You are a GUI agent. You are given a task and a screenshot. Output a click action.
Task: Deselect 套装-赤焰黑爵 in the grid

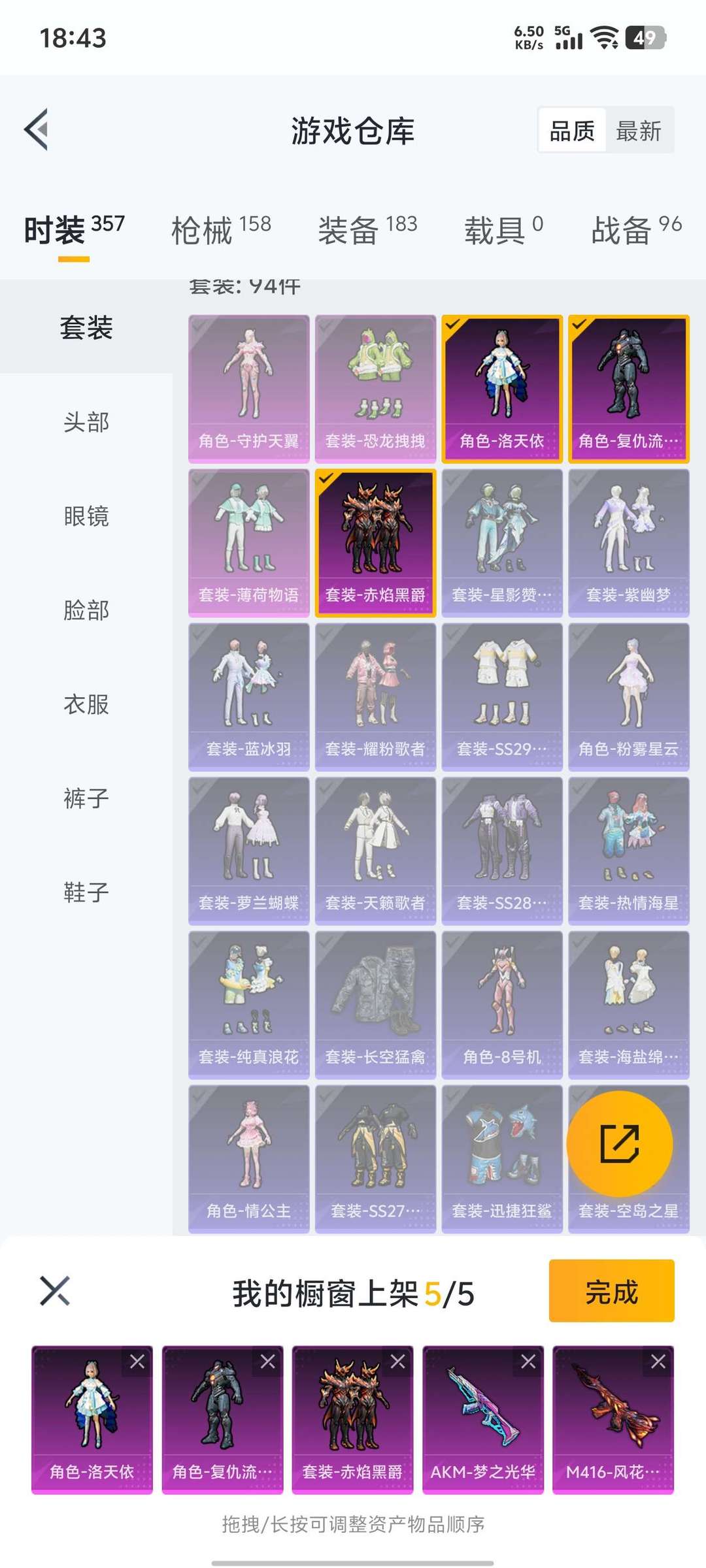pos(375,542)
